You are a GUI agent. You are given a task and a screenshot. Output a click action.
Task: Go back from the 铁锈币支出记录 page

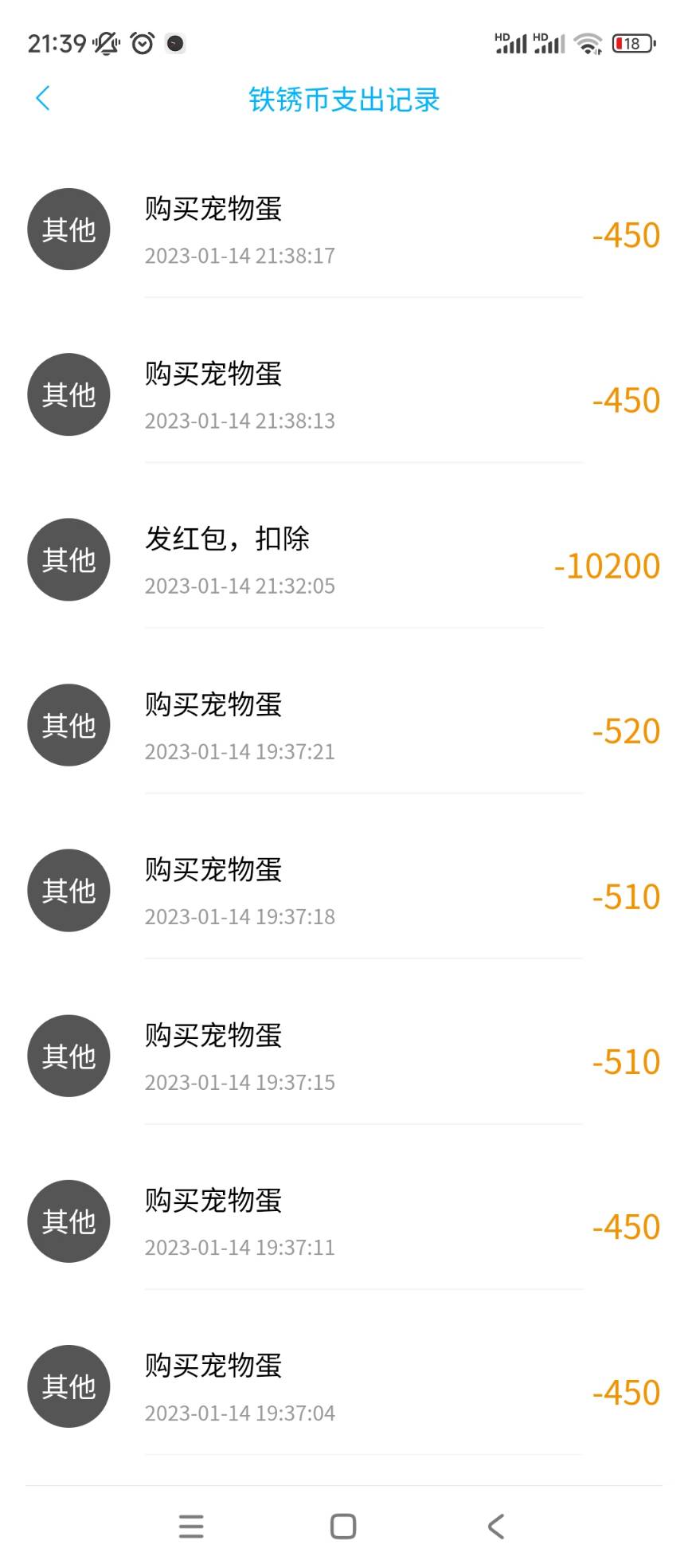click(x=43, y=99)
